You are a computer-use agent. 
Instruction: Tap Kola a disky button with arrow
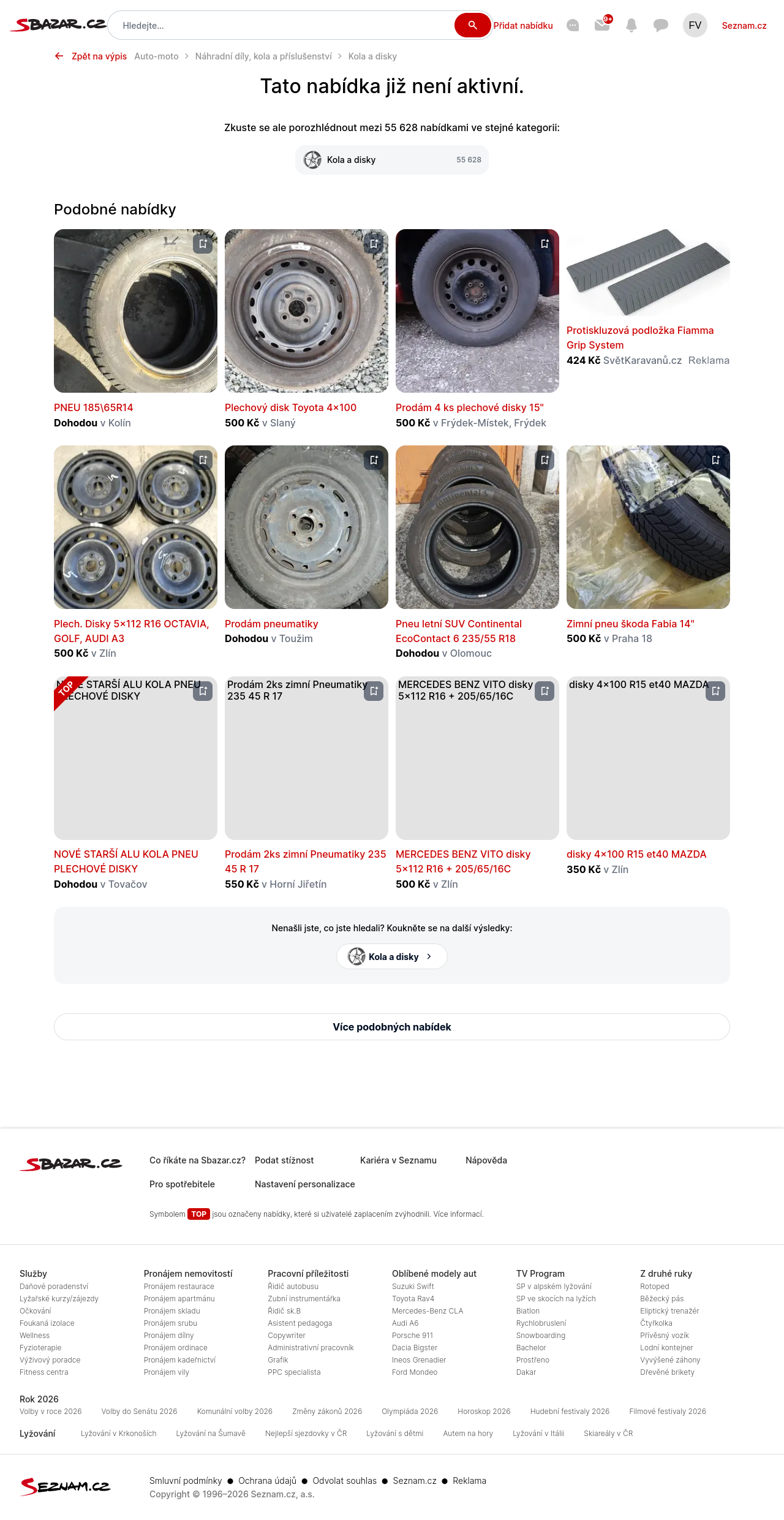click(x=392, y=956)
